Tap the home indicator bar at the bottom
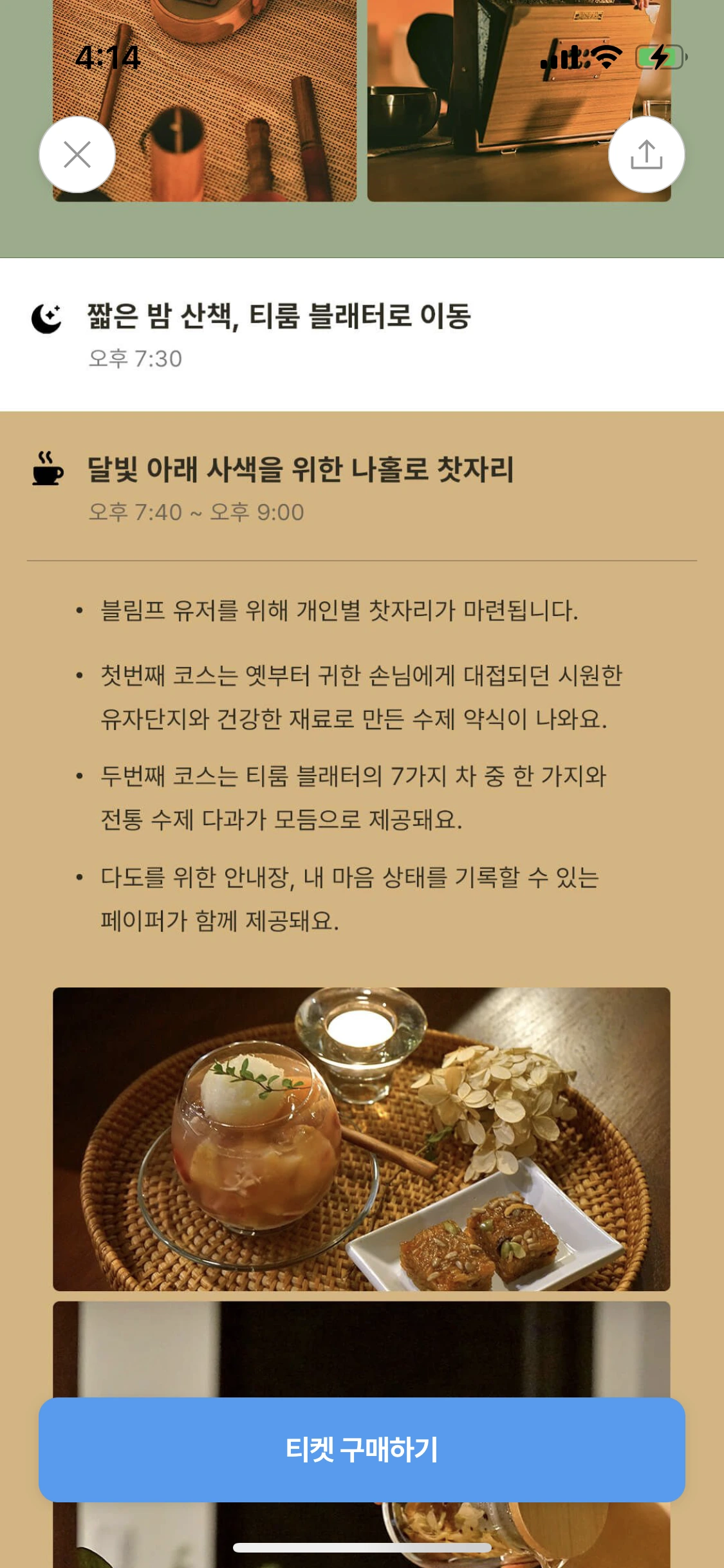Screen dimensions: 724x1568 click(x=362, y=1548)
